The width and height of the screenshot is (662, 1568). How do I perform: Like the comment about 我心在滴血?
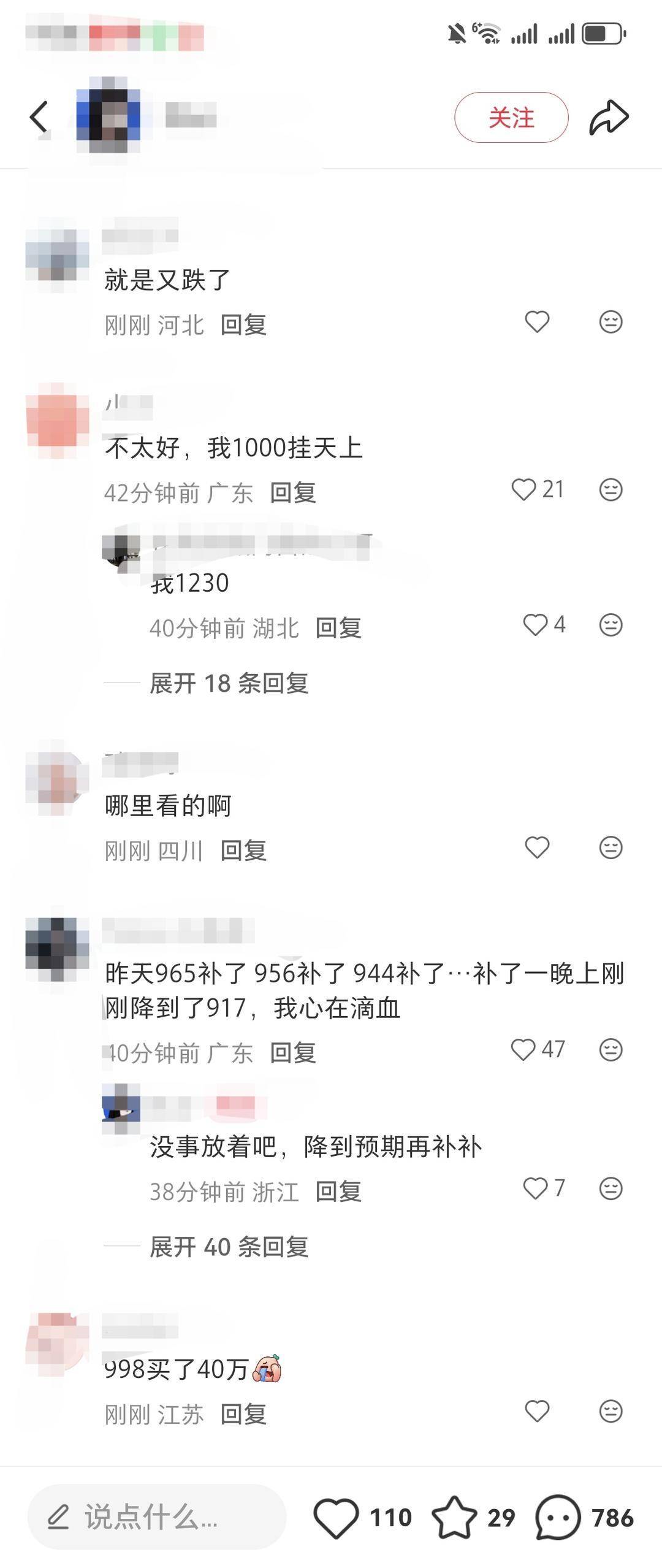523,1050
